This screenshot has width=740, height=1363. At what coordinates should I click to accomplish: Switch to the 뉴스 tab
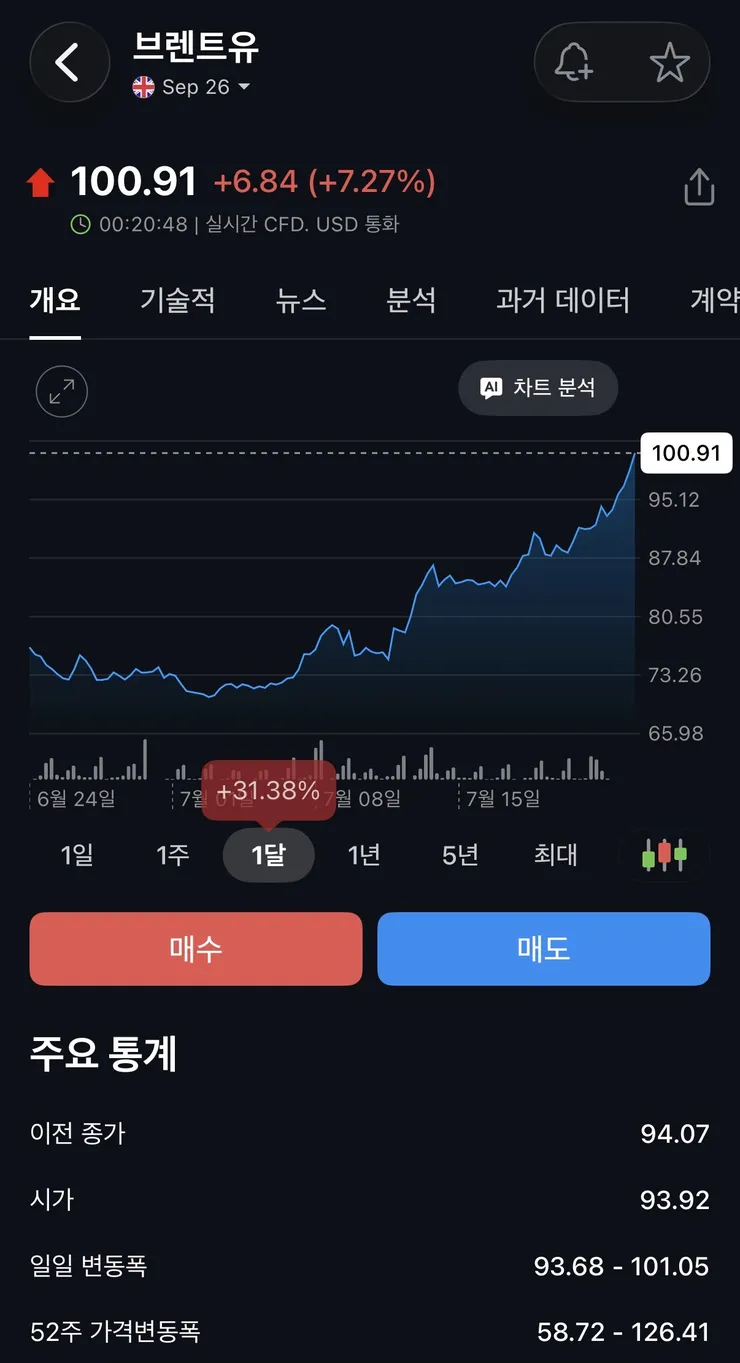pyautogui.click(x=301, y=300)
